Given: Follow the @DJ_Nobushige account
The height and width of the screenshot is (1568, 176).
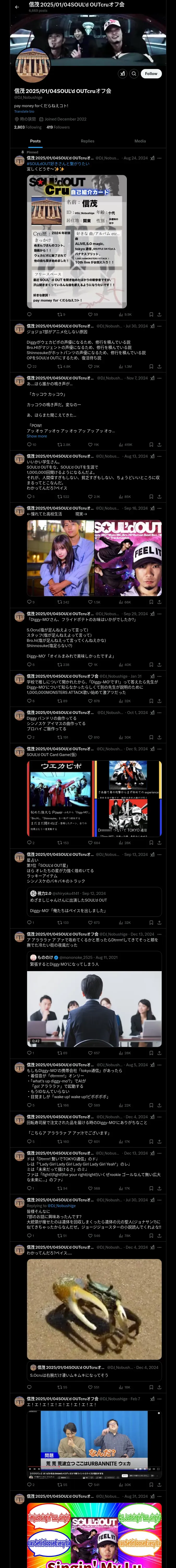Looking at the screenshot, I should (150, 74).
